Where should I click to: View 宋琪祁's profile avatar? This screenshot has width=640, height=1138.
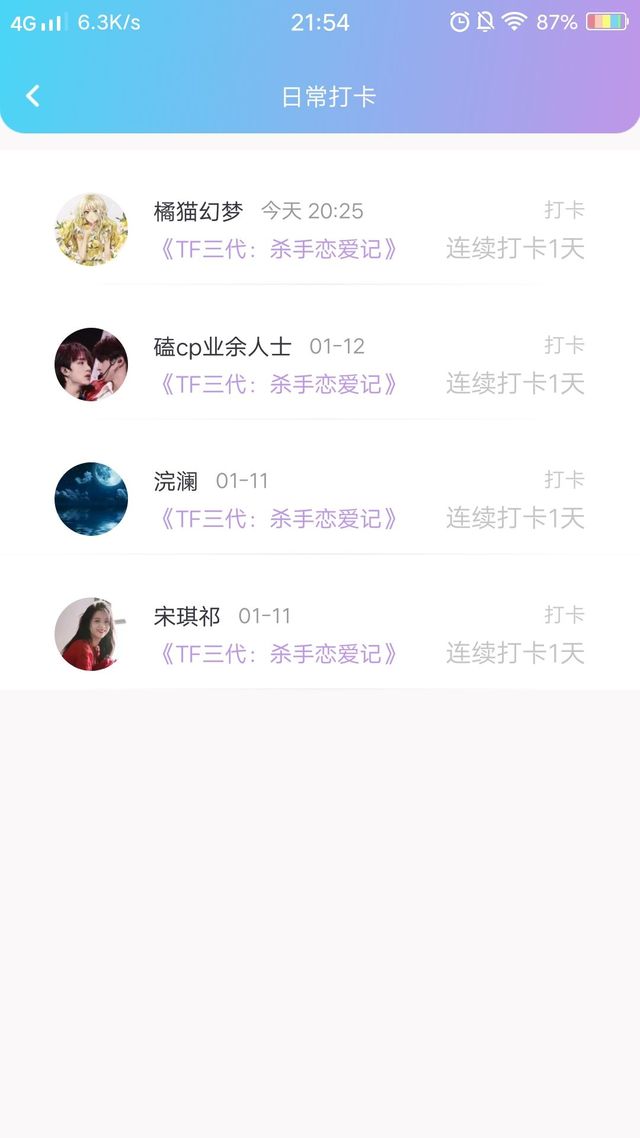[91, 634]
